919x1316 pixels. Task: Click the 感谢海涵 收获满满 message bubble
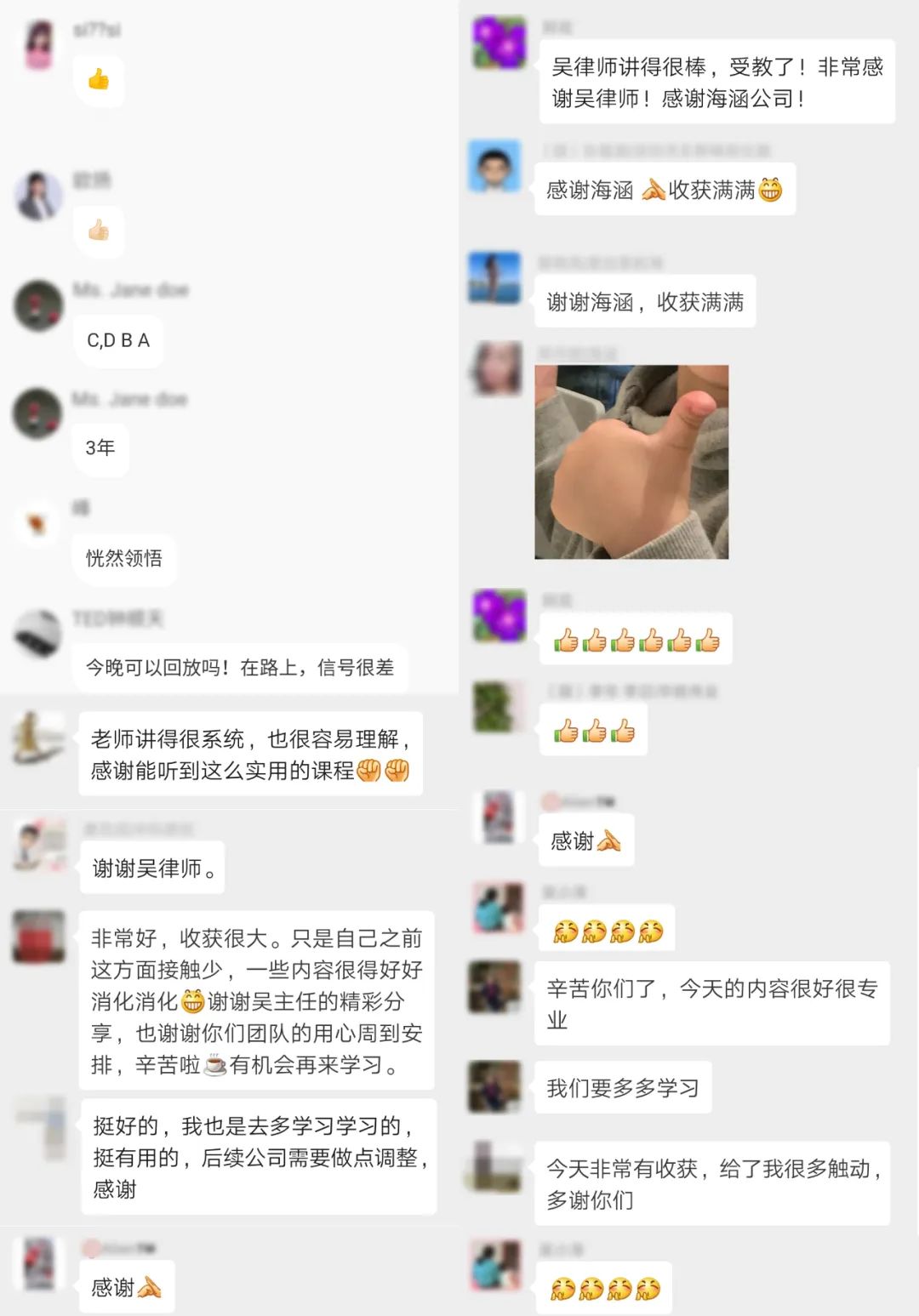click(666, 190)
